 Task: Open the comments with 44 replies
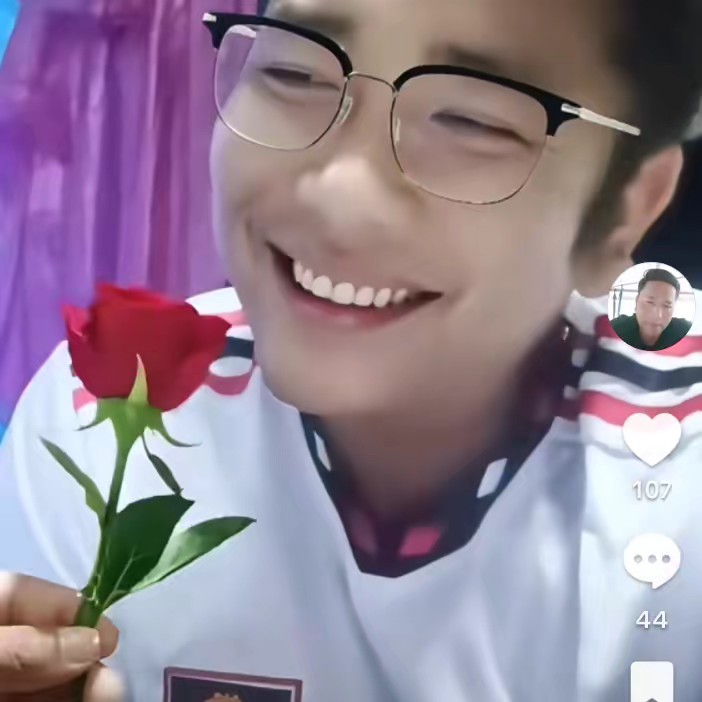tap(652, 561)
